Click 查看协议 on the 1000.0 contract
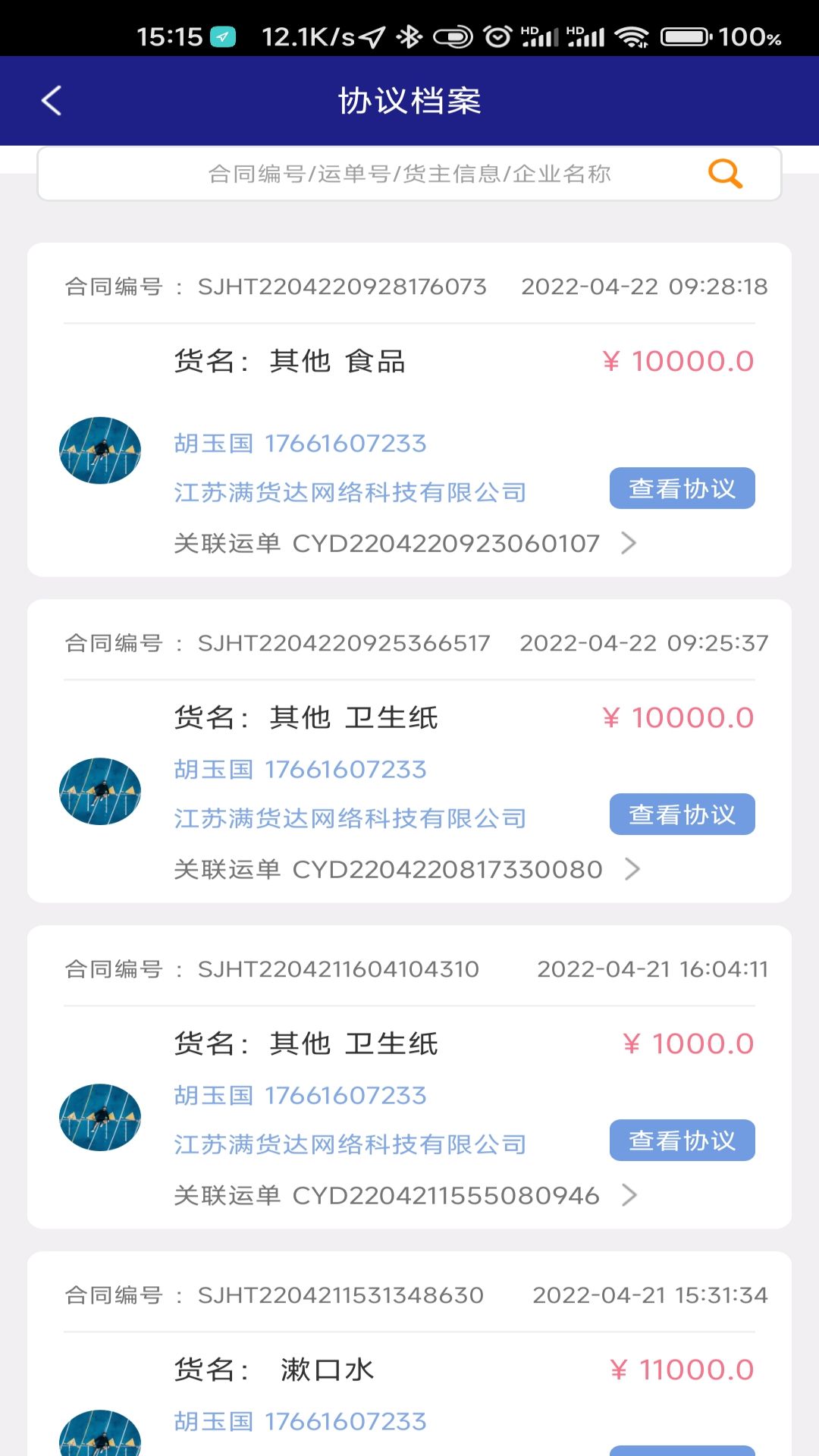This screenshot has width=819, height=1456. [x=681, y=1140]
